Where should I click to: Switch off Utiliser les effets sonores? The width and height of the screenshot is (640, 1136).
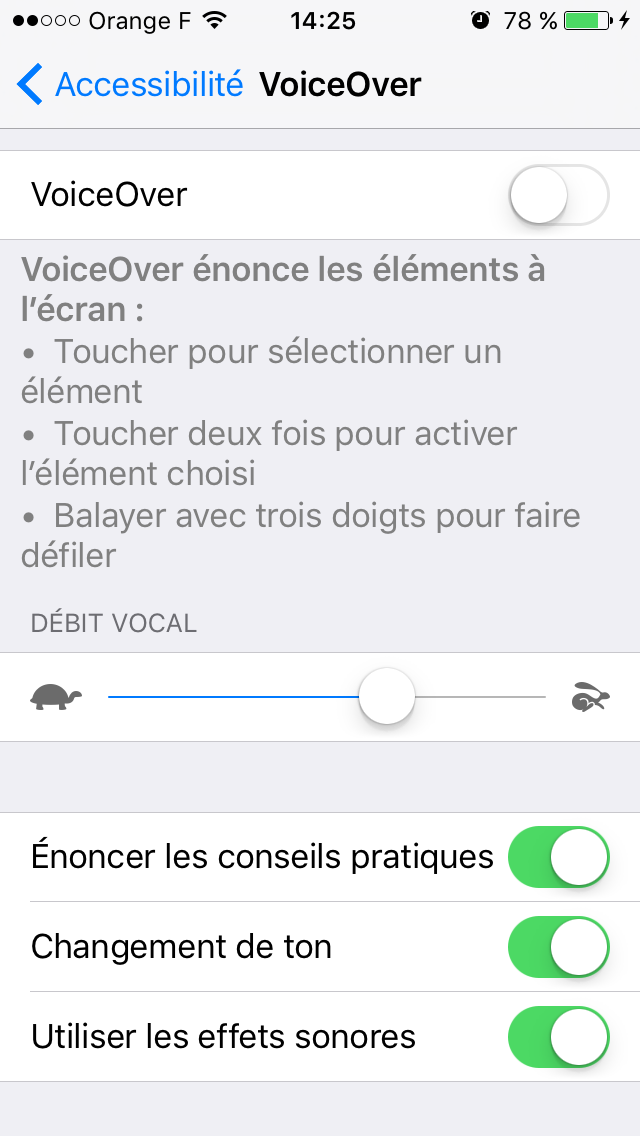[x=559, y=1037]
